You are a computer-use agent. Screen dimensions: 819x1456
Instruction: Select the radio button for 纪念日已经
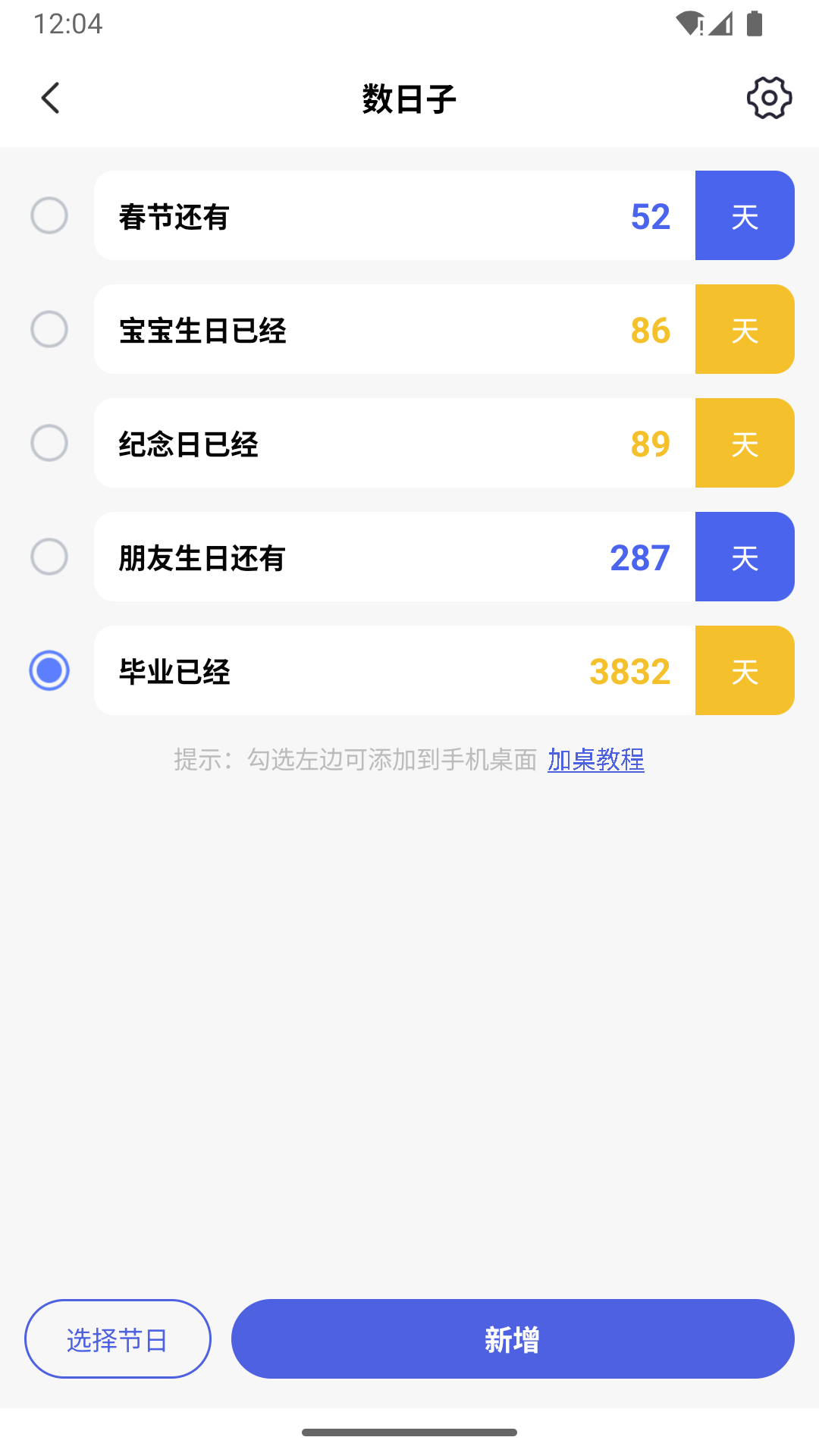pos(50,443)
